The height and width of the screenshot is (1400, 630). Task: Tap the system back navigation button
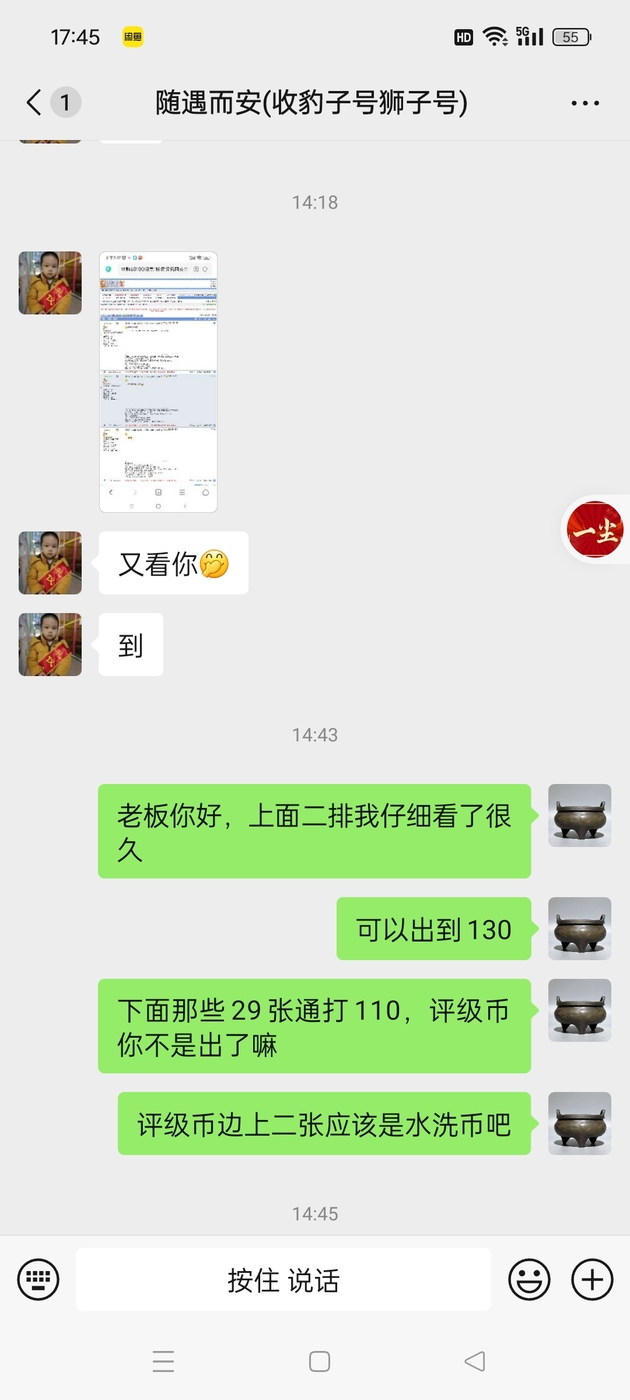[x=475, y=1361]
